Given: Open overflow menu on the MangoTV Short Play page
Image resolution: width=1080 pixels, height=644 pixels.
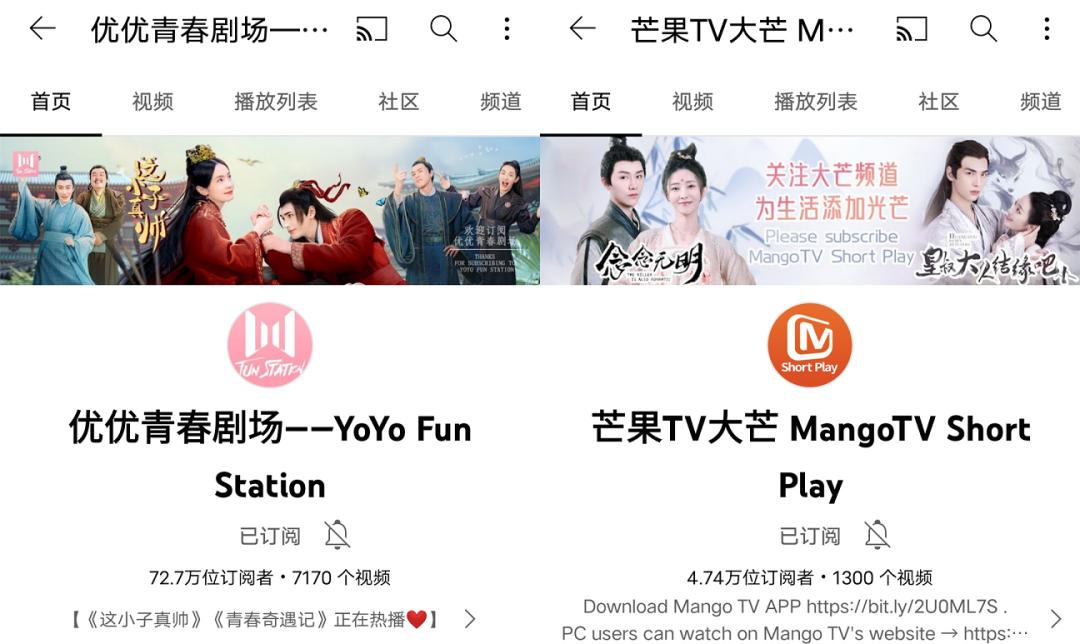Looking at the screenshot, I should point(1047,29).
